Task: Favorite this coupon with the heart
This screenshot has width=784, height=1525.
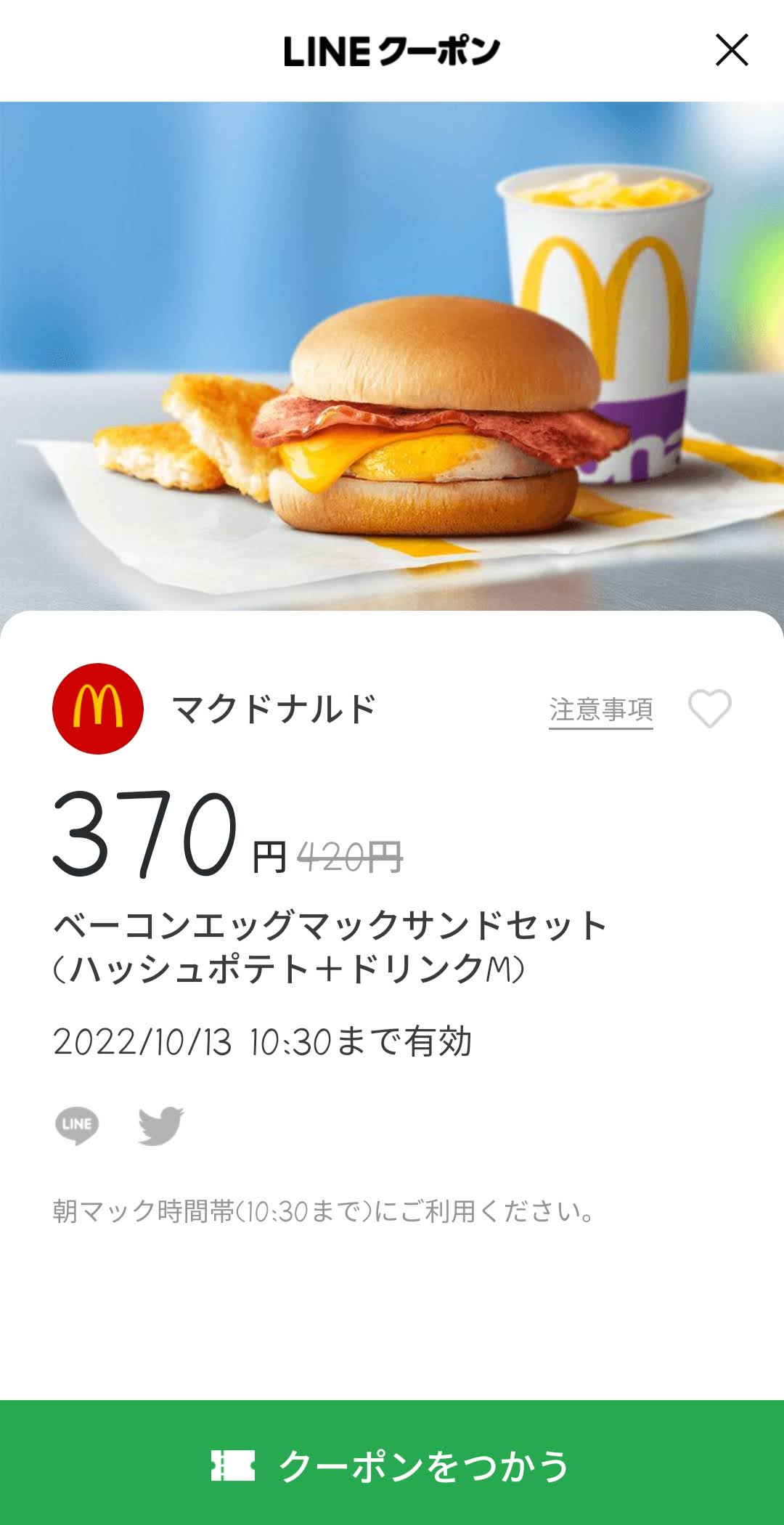Action: coord(709,709)
